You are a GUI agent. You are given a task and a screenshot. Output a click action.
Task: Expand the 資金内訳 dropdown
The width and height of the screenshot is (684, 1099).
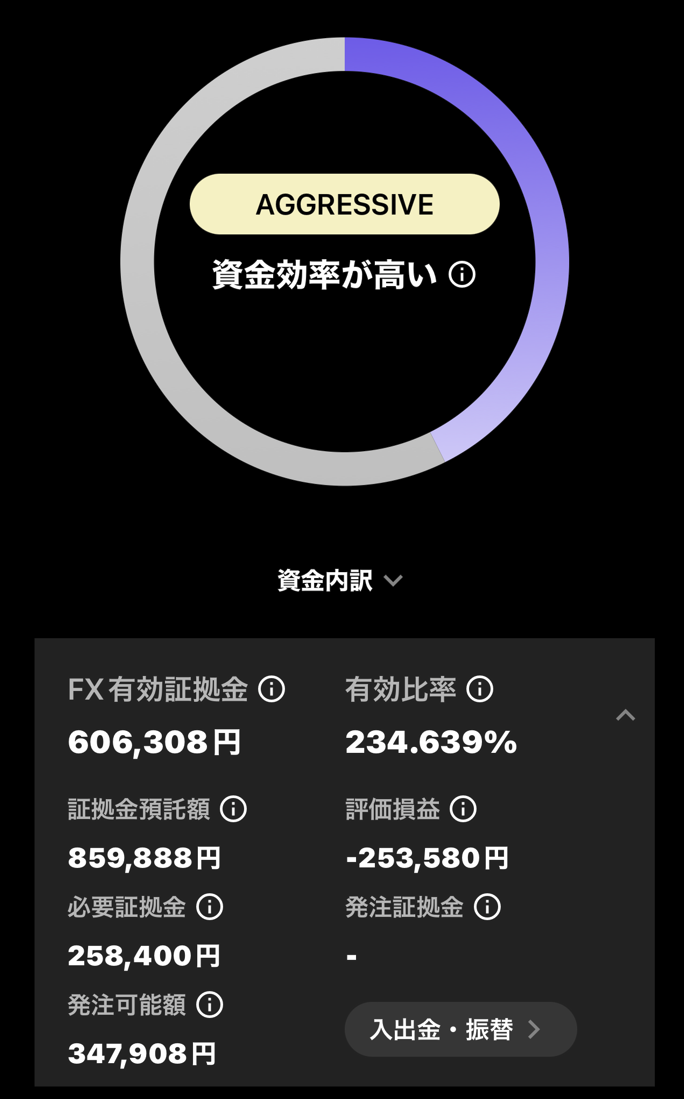point(340,581)
